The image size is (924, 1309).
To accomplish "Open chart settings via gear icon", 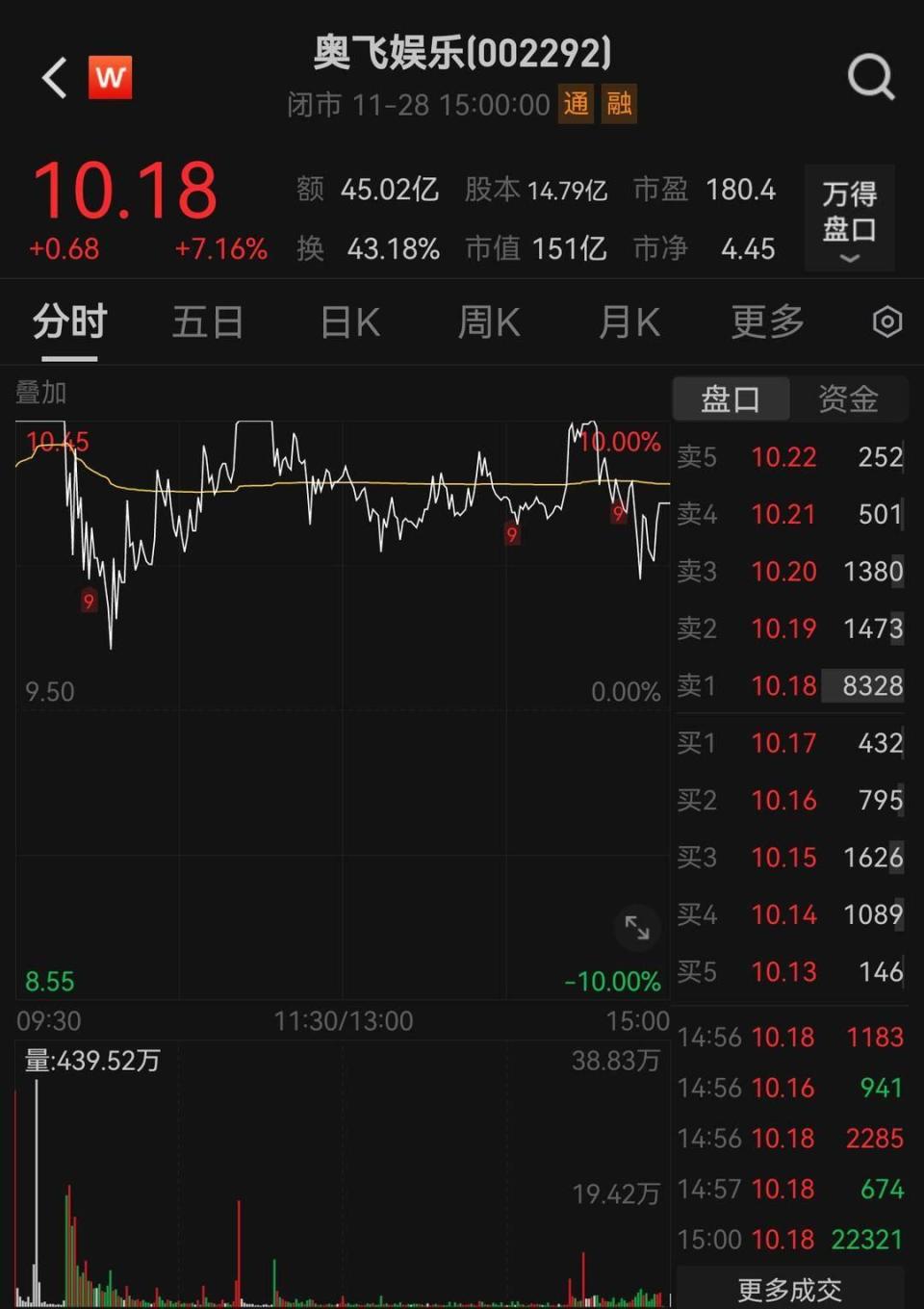I will coord(885,322).
